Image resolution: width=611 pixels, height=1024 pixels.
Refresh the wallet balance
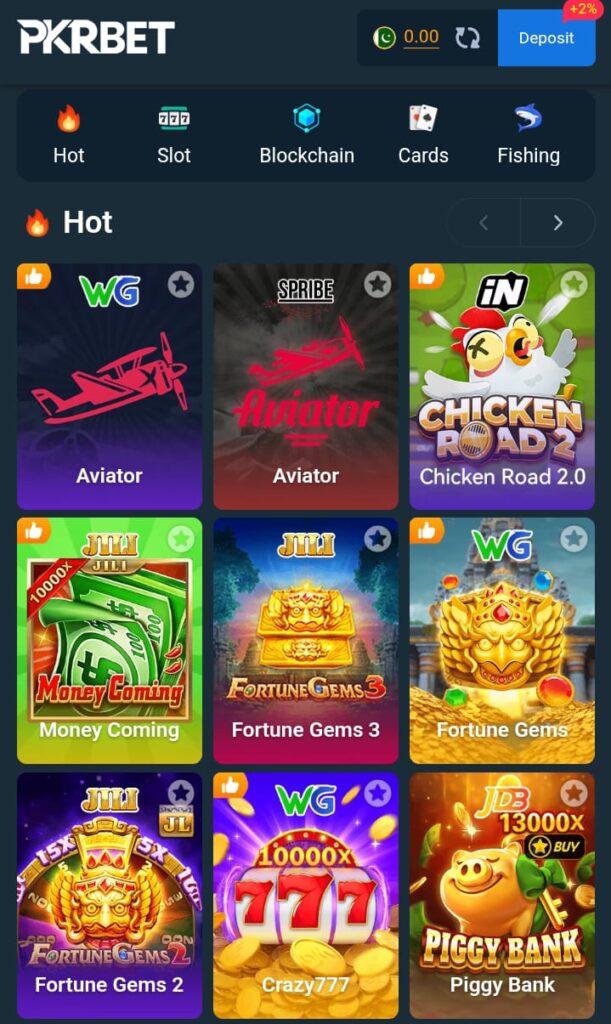click(467, 38)
